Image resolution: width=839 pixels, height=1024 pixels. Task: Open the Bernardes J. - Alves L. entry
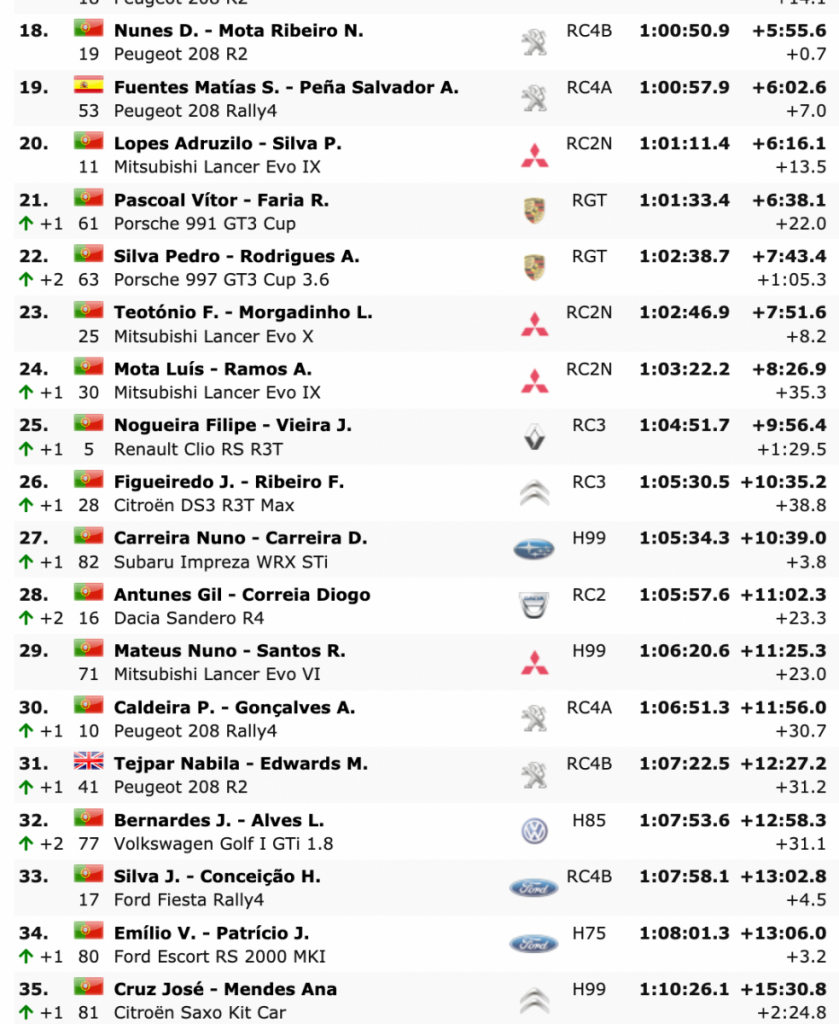tap(218, 821)
